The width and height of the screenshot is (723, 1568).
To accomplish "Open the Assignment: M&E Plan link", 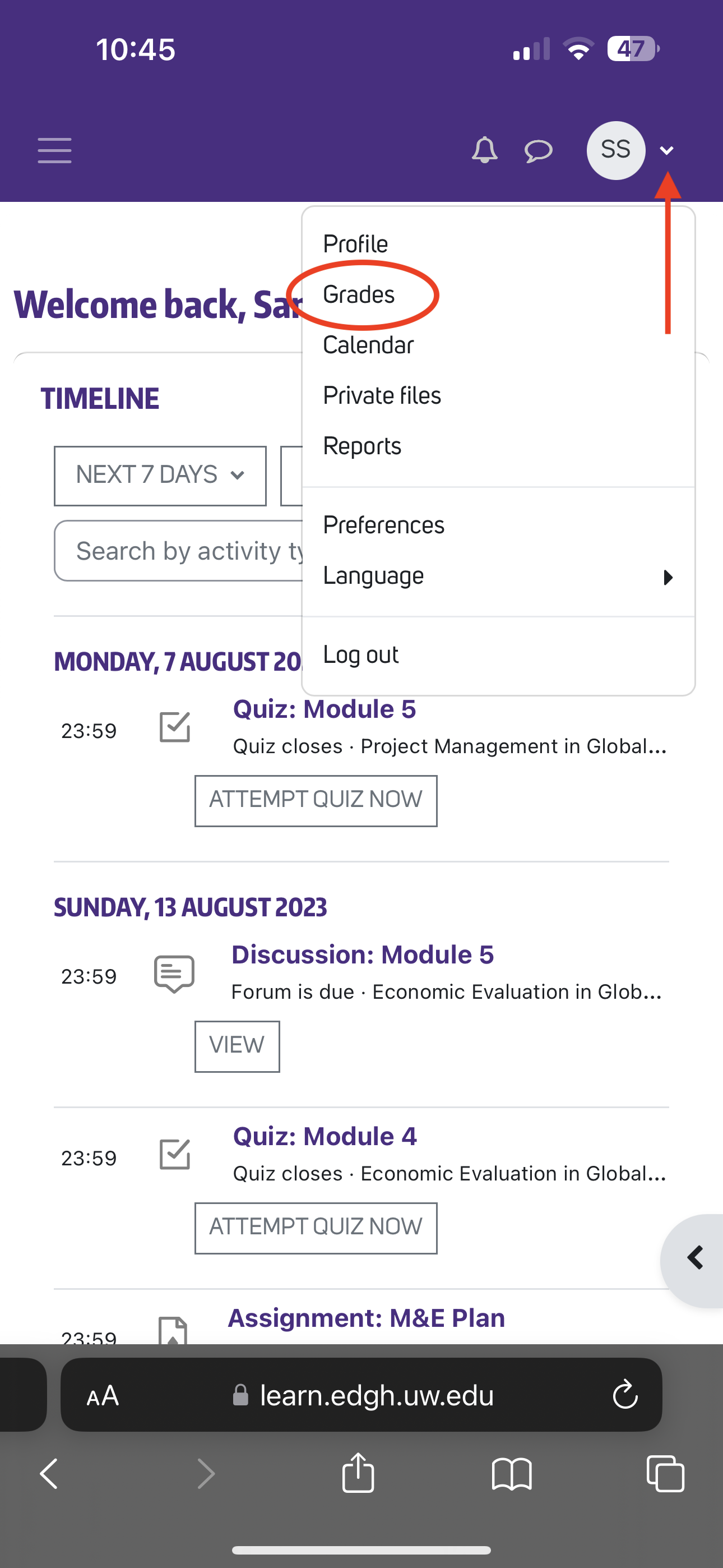I will (x=367, y=1318).
